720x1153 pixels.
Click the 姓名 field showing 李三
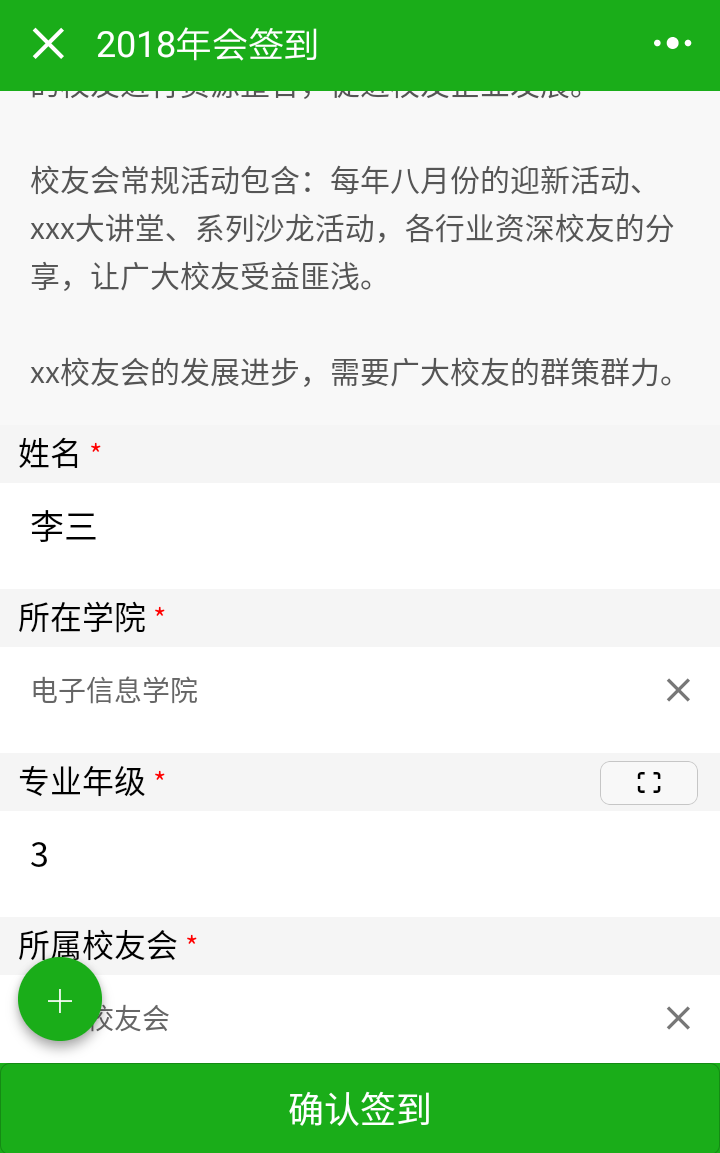tap(300, 527)
